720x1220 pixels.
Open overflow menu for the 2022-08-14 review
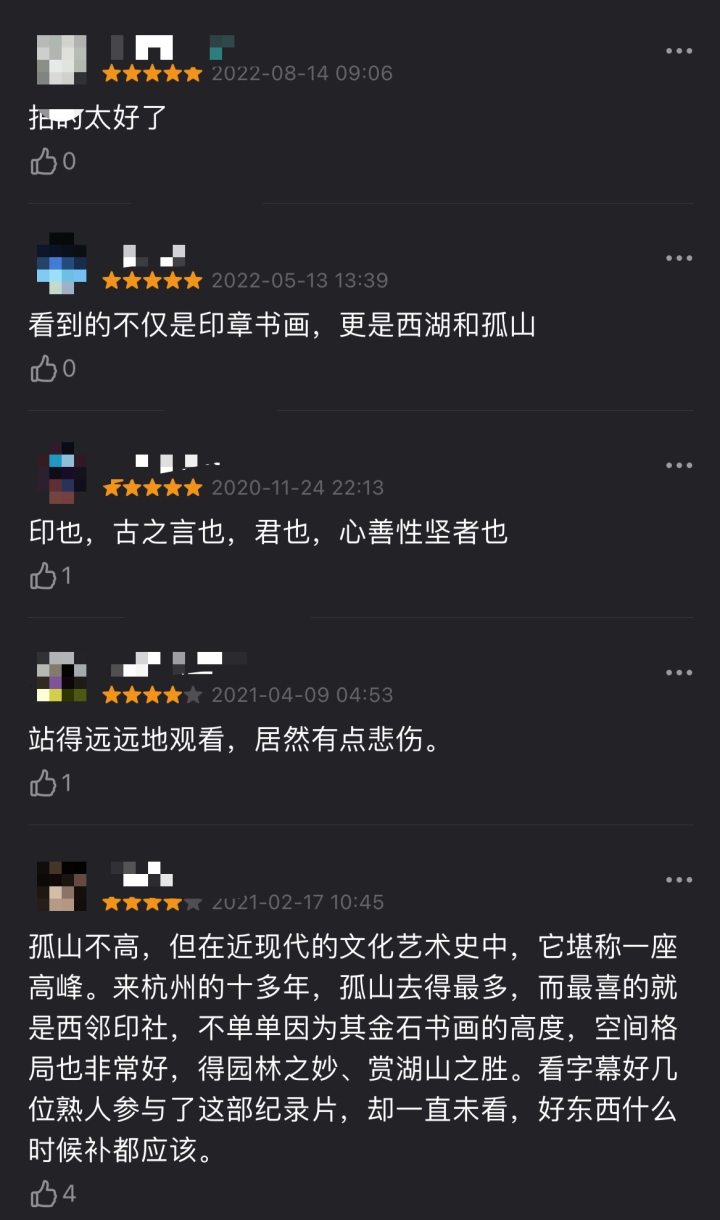679,52
